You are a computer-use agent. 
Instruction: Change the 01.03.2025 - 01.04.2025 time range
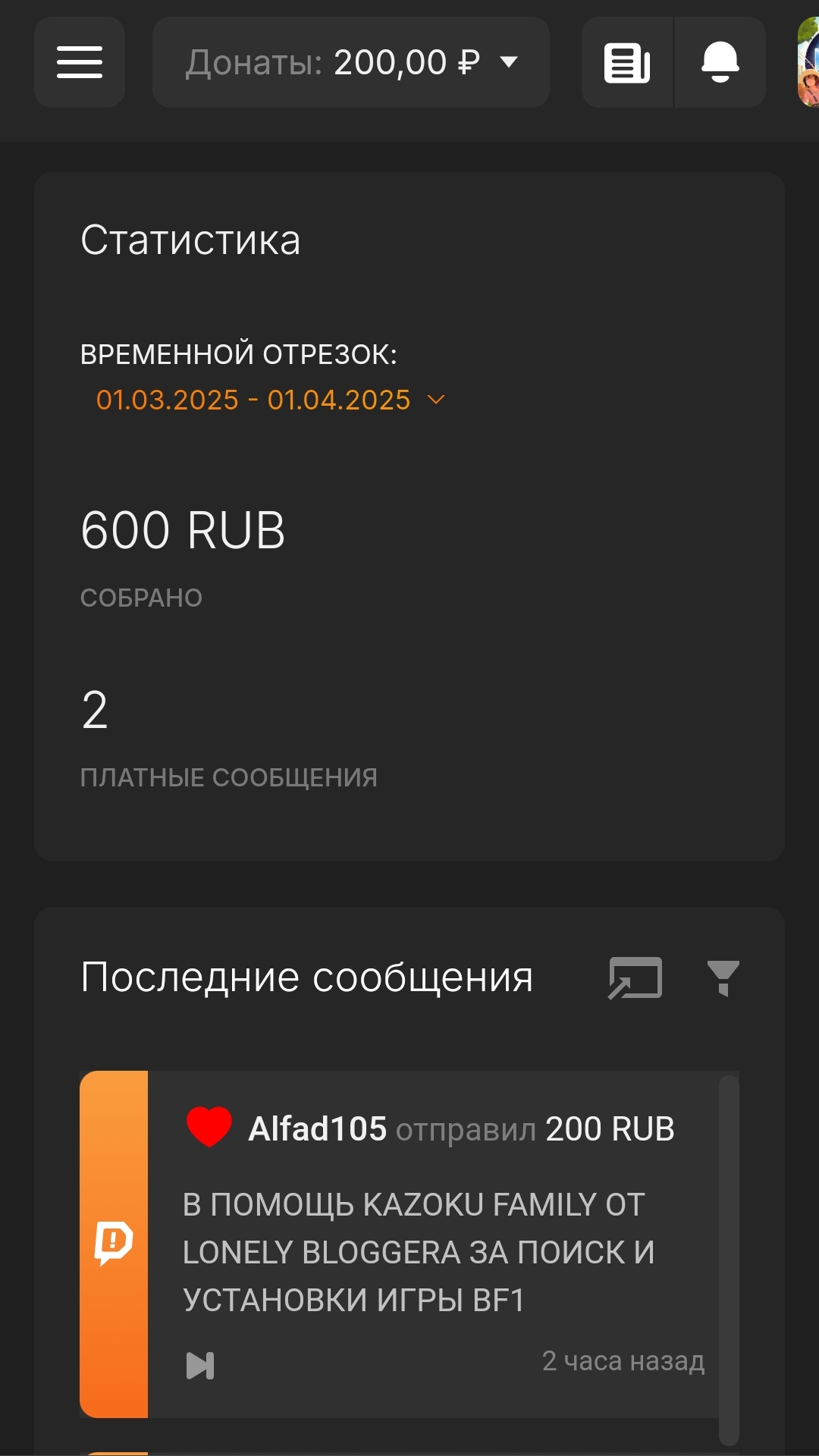269,400
